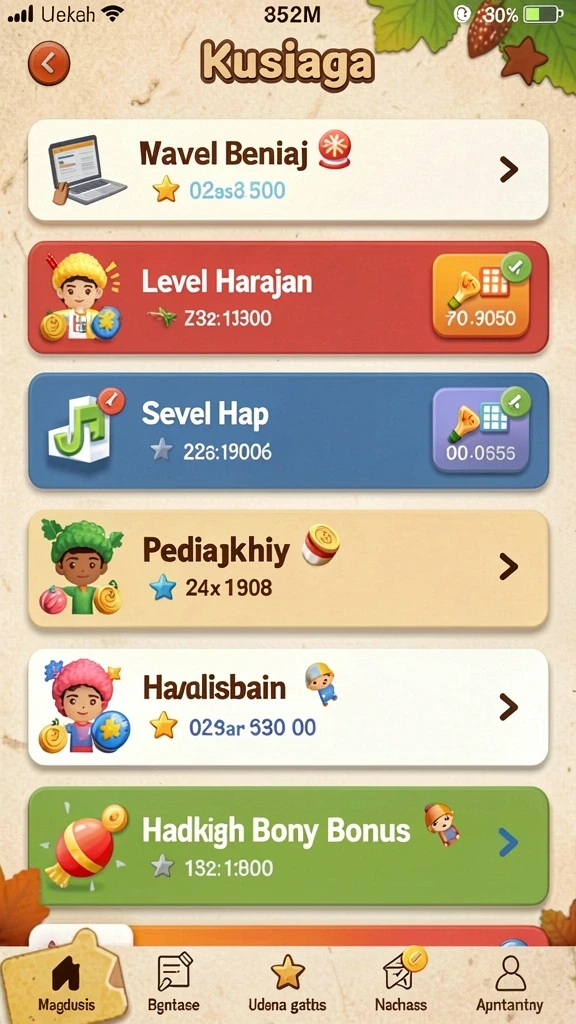Open the Sevel Hap card
Screen dimensions: 576x1024
[x=288, y=431]
